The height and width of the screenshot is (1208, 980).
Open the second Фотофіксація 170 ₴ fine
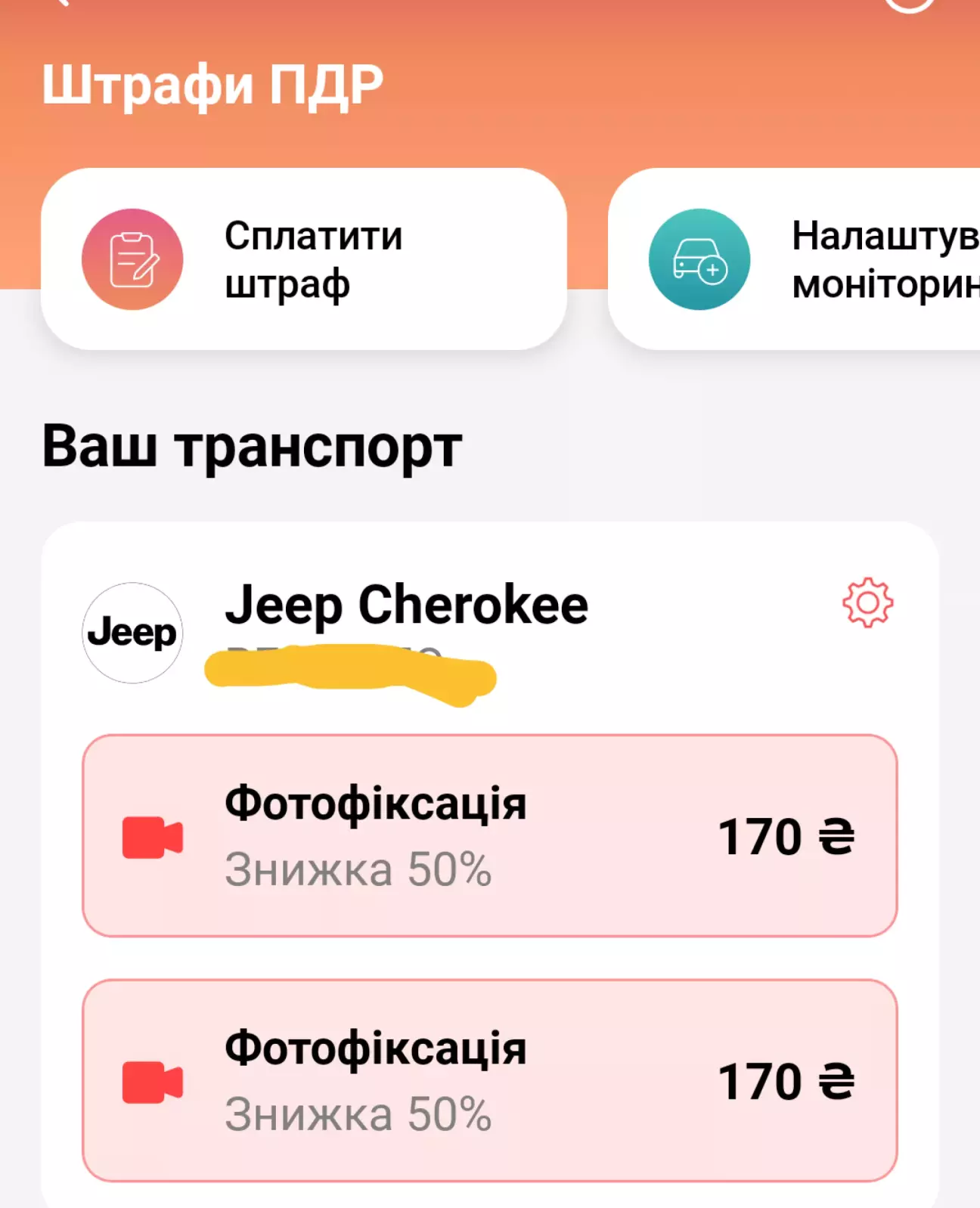[x=489, y=1080]
